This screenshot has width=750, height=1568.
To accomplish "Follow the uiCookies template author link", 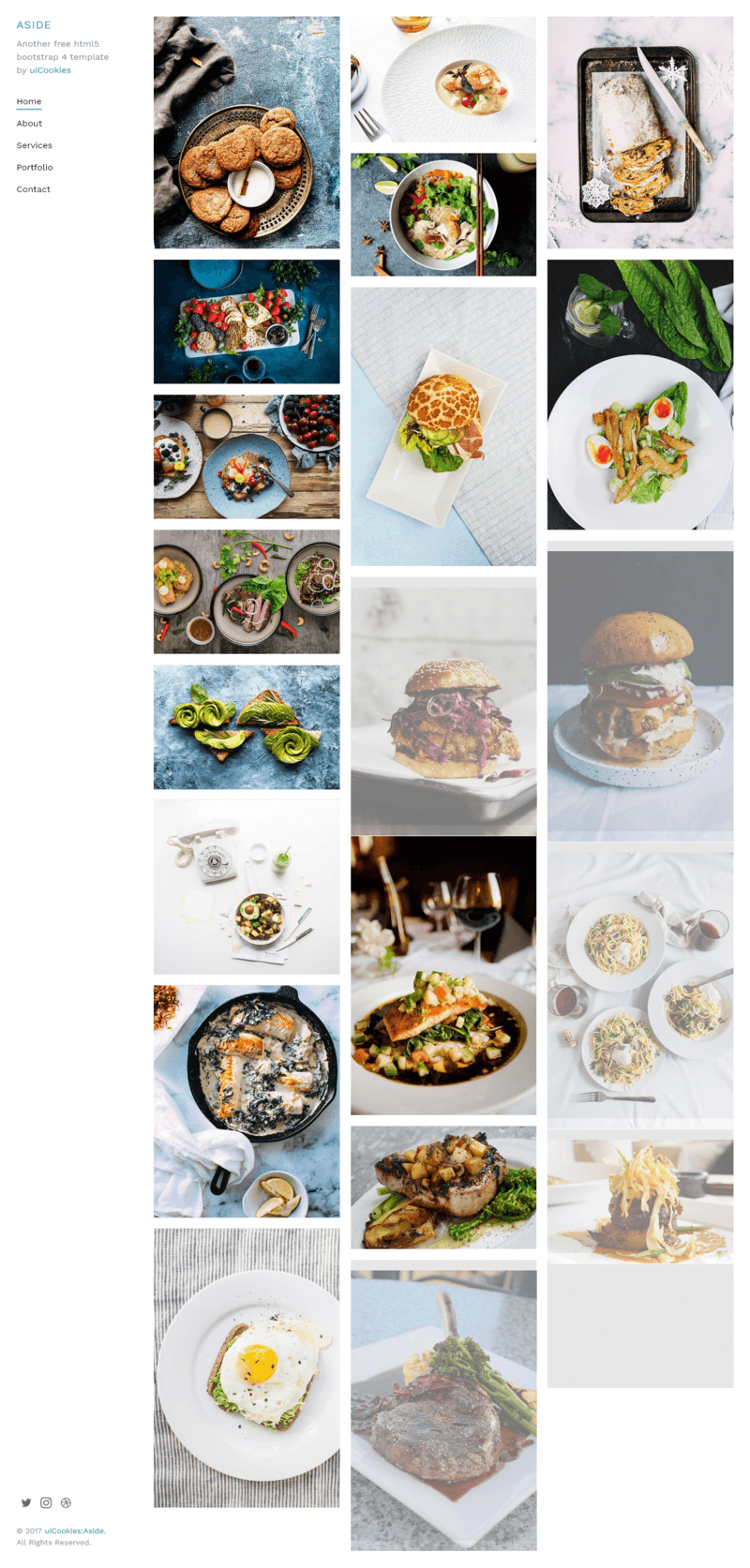I will click(x=50, y=70).
